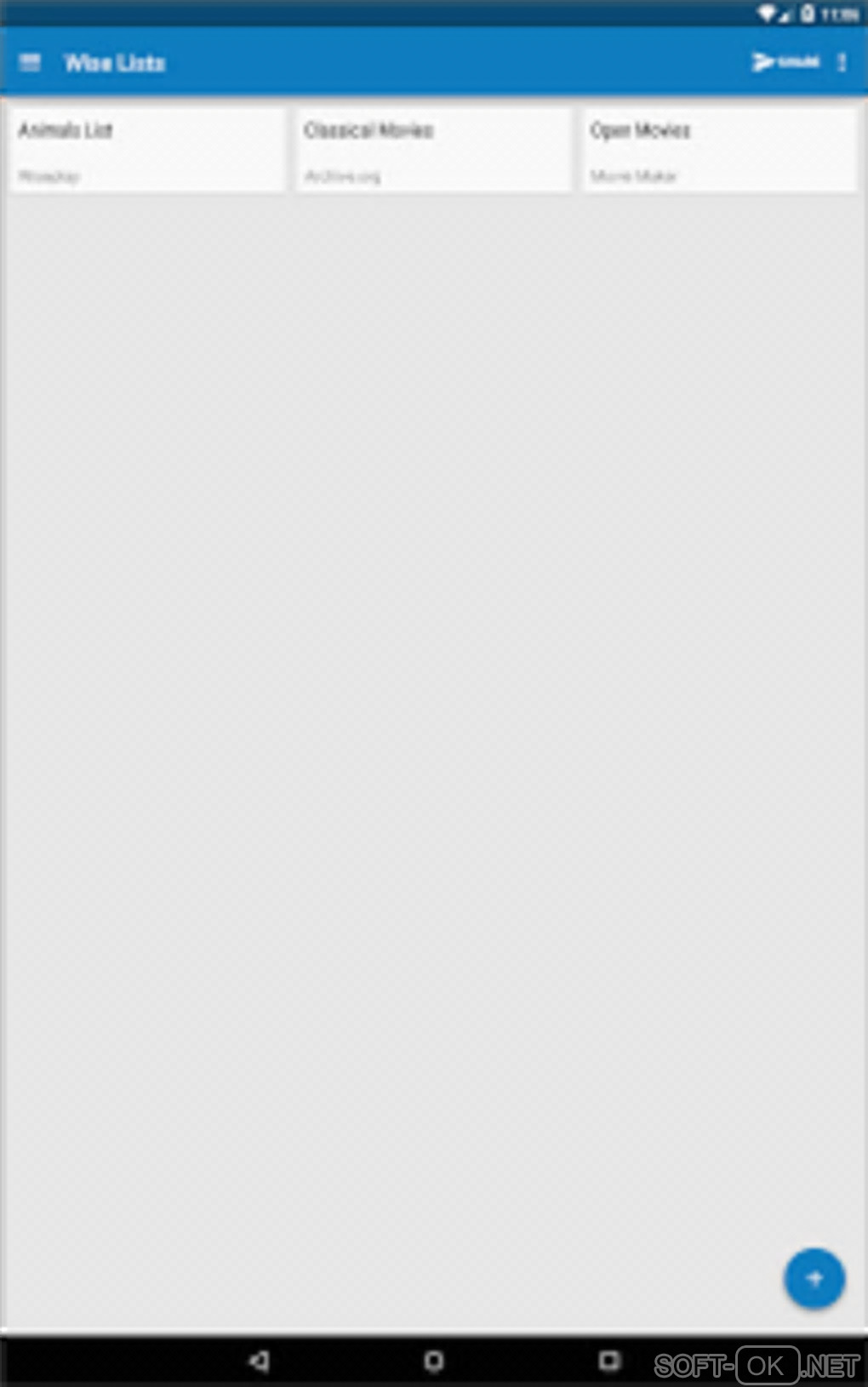Open the Animals List card
Image resolution: width=868 pixels, height=1387 pixels.
coord(146,150)
